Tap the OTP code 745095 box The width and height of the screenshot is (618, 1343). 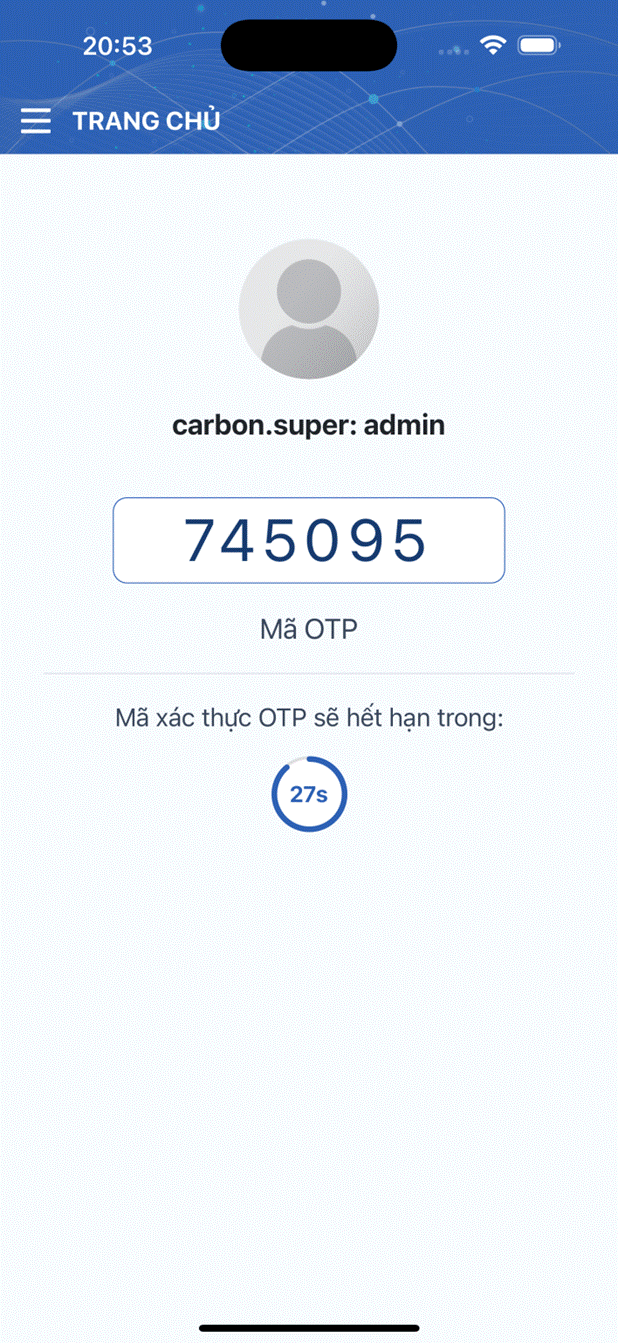[x=308, y=540]
